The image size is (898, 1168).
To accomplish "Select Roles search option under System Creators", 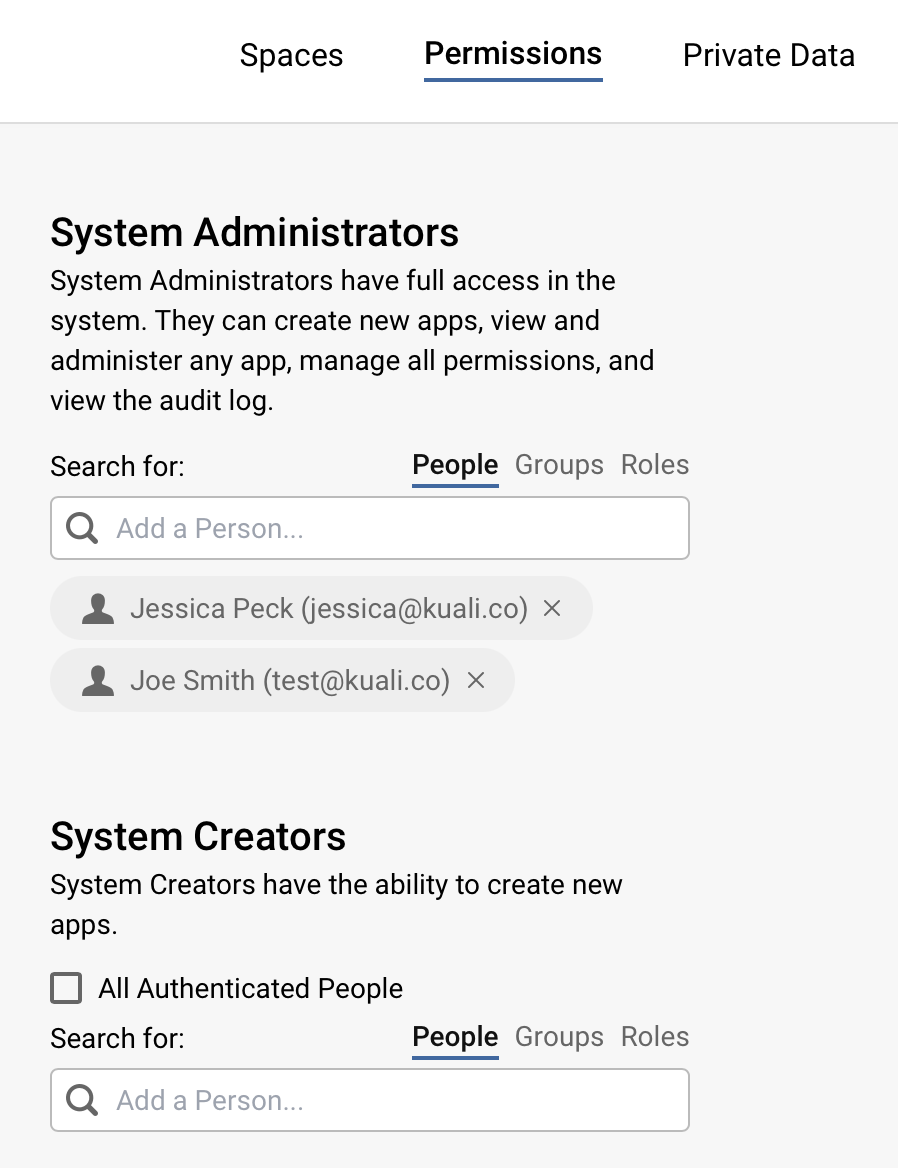I will click(655, 1037).
